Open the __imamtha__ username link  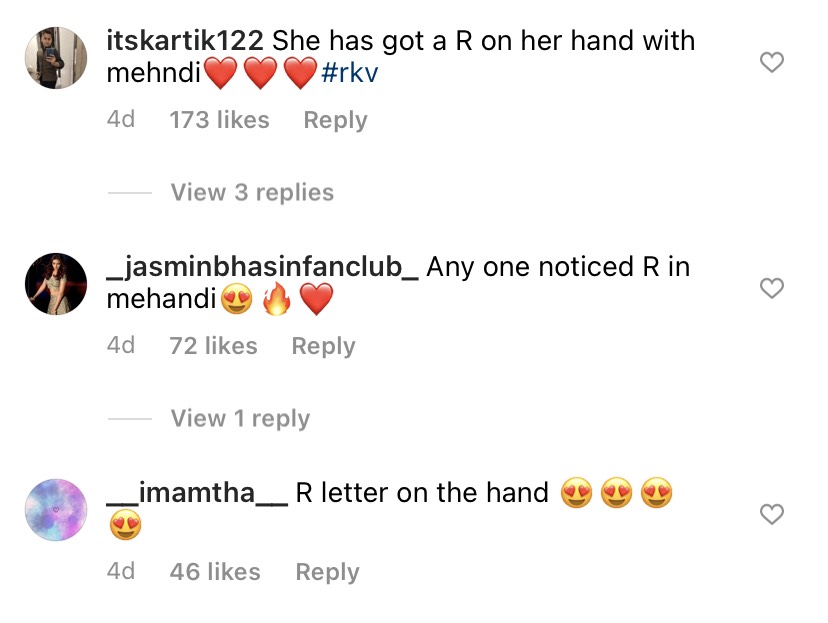click(x=197, y=493)
